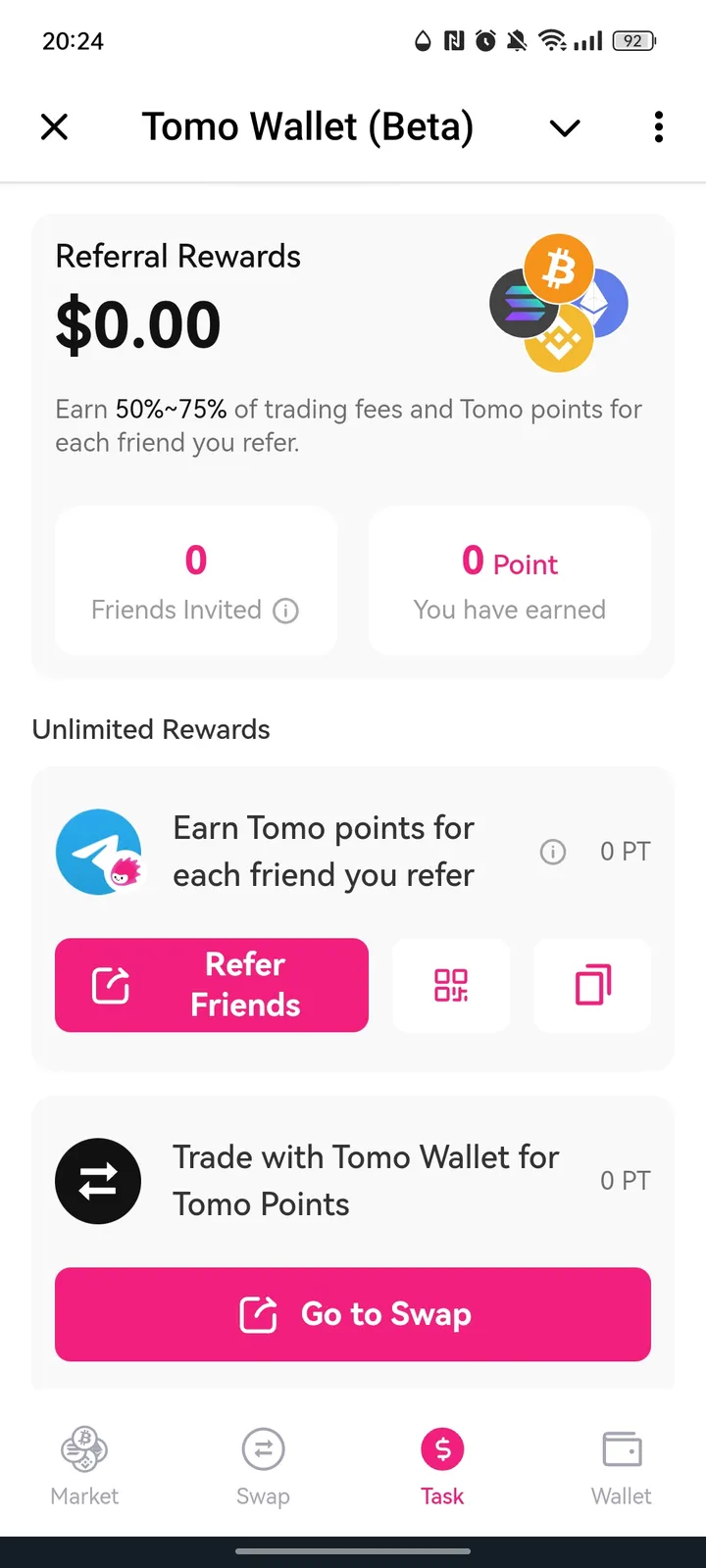Open the QR code for referral sharing
Screen dimensions: 706x1568
[451, 985]
